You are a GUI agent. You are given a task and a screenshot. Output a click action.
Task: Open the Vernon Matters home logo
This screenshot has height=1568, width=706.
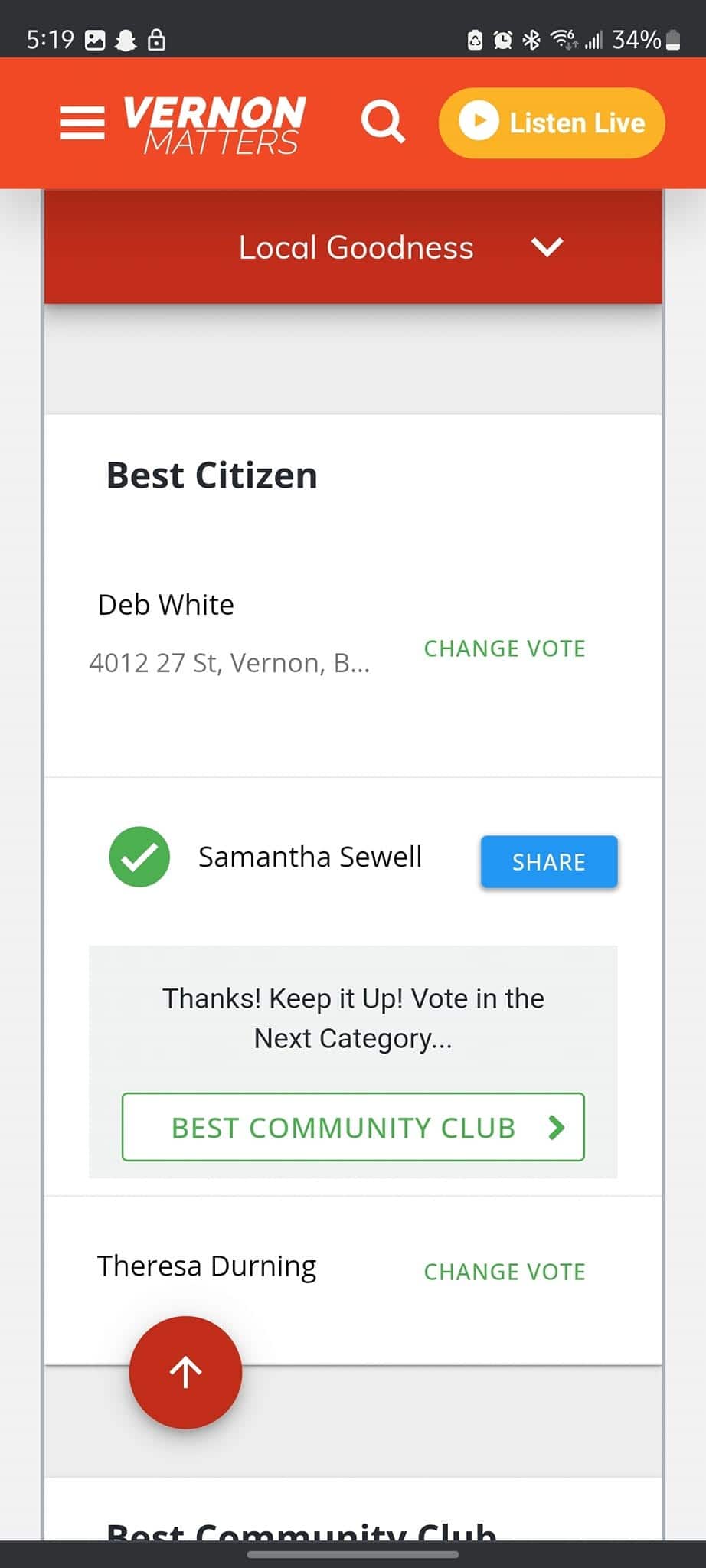[x=214, y=124]
